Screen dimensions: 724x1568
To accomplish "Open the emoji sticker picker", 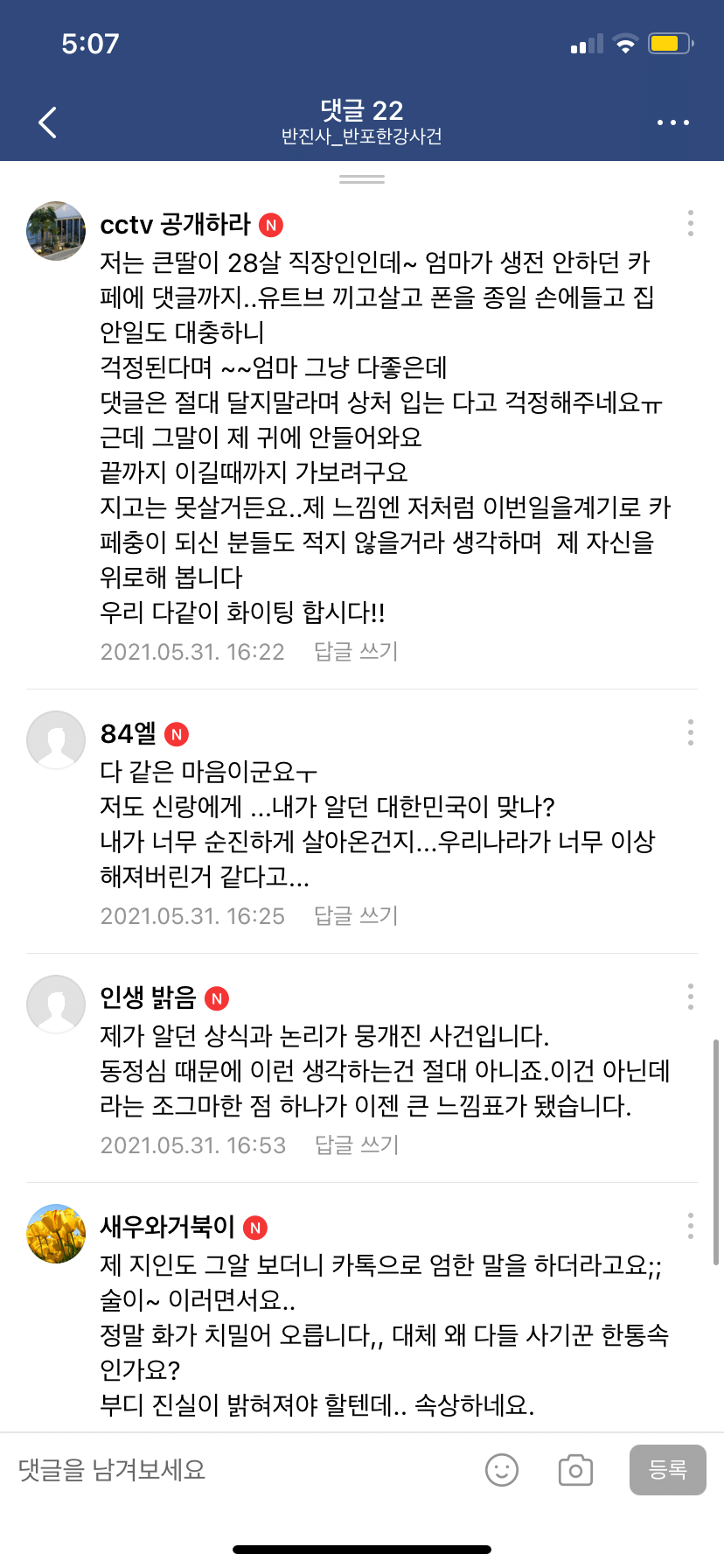I will click(x=502, y=1470).
